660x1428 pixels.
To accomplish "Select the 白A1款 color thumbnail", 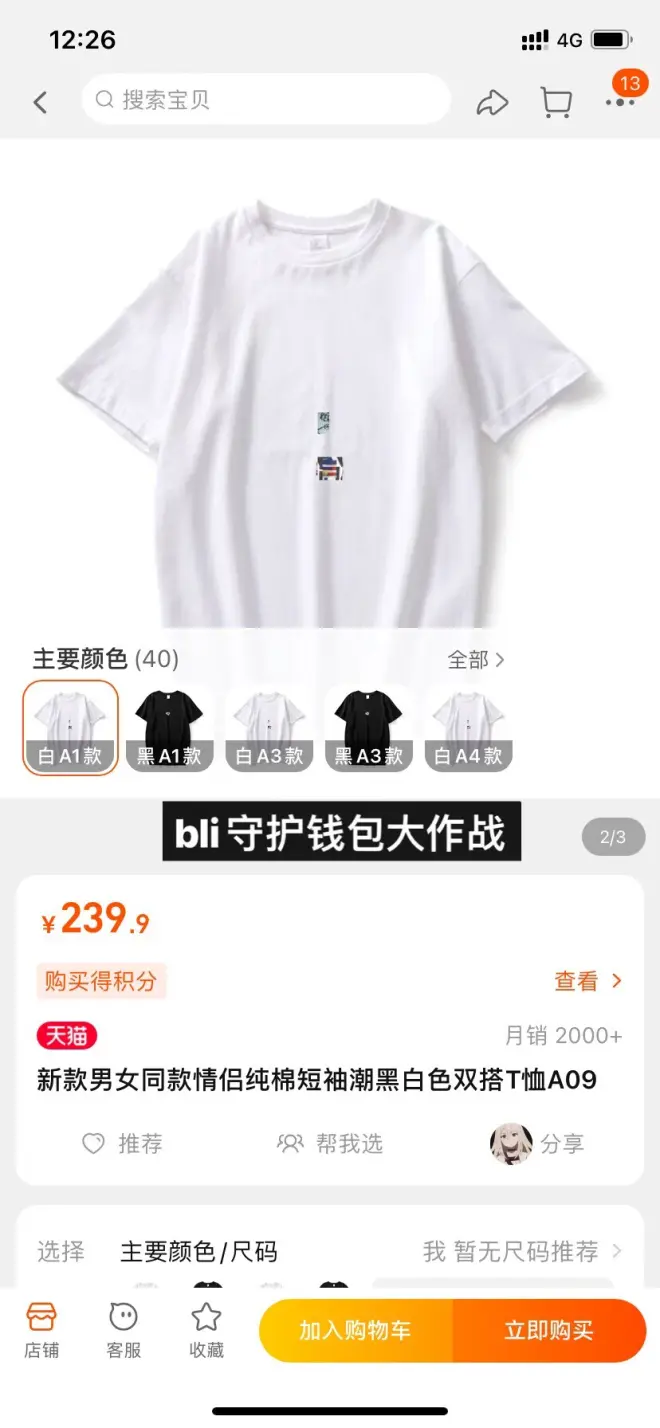I will pos(70,728).
